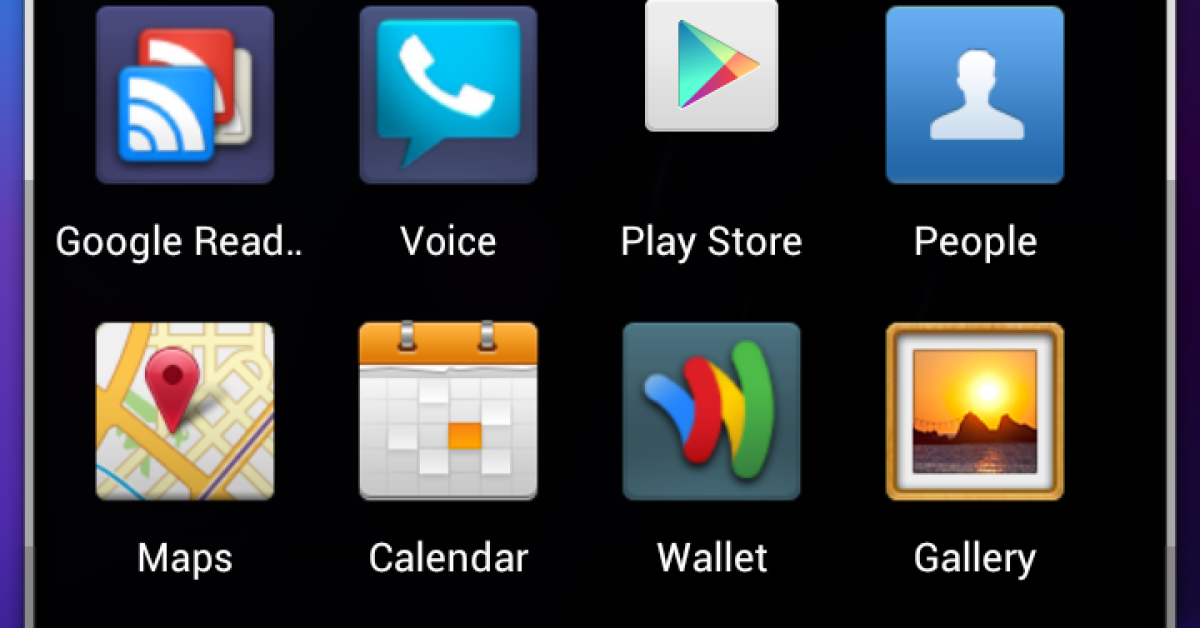Screen dimensions: 1200x628
Task: Open the Google Reader app
Action: (184, 96)
